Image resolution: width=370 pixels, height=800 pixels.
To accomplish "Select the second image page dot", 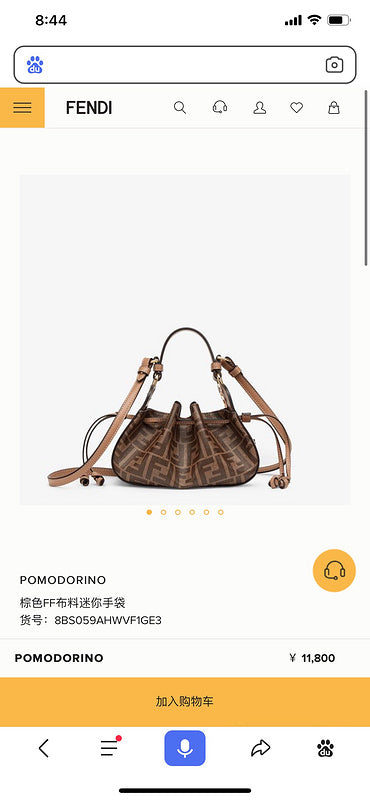I will tap(163, 512).
